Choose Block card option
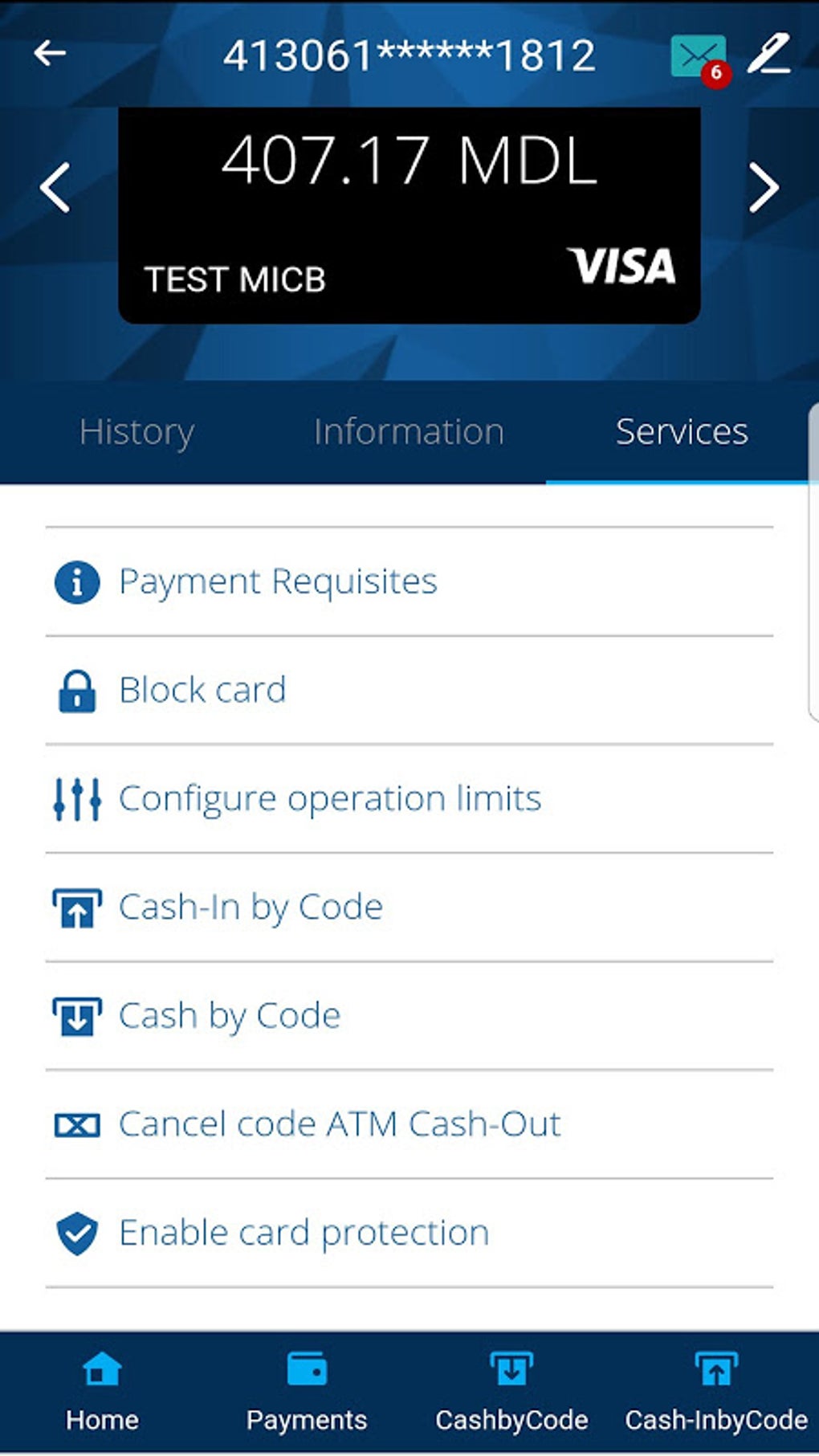 [202, 690]
